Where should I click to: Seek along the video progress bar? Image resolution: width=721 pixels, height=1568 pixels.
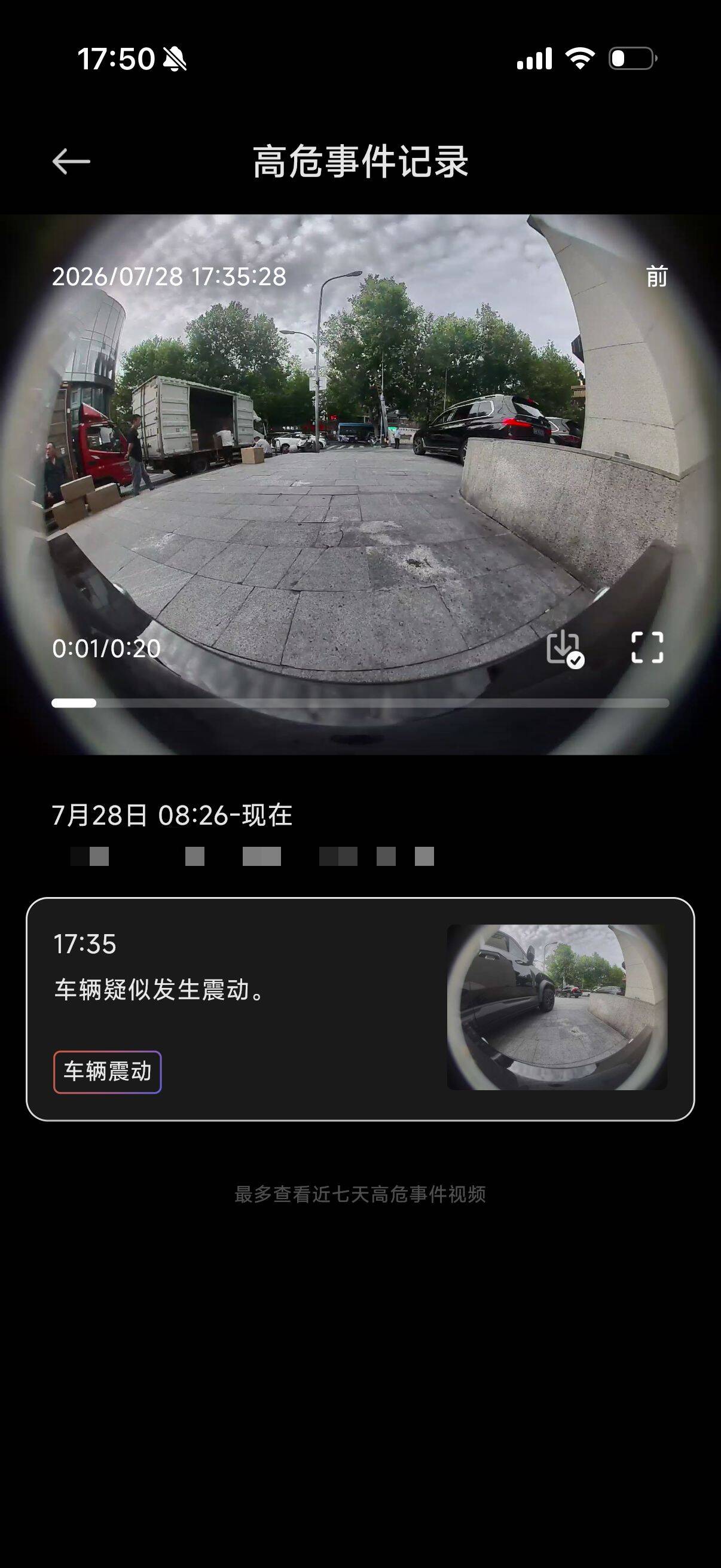click(360, 703)
